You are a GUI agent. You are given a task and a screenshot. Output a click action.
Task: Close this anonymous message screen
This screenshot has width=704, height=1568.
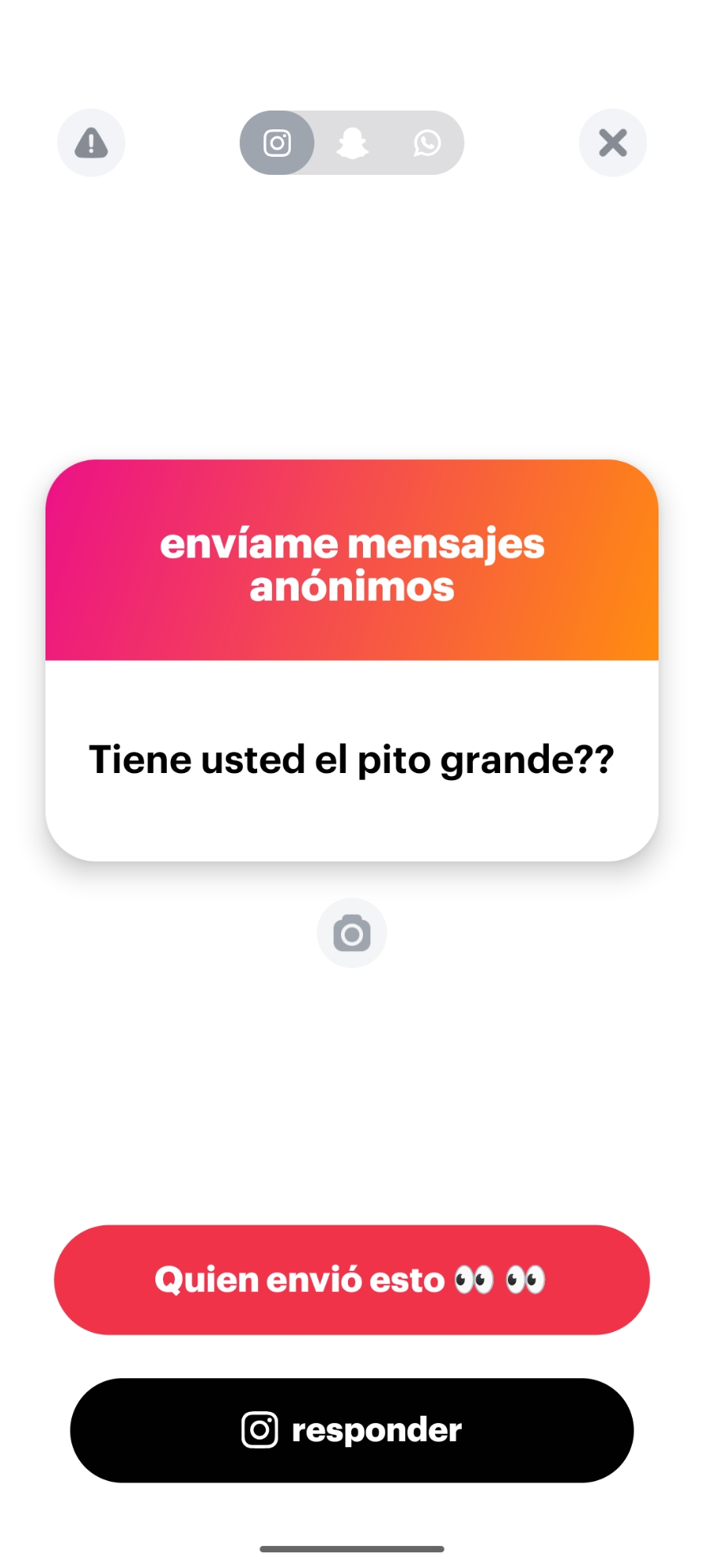pyautogui.click(x=612, y=143)
